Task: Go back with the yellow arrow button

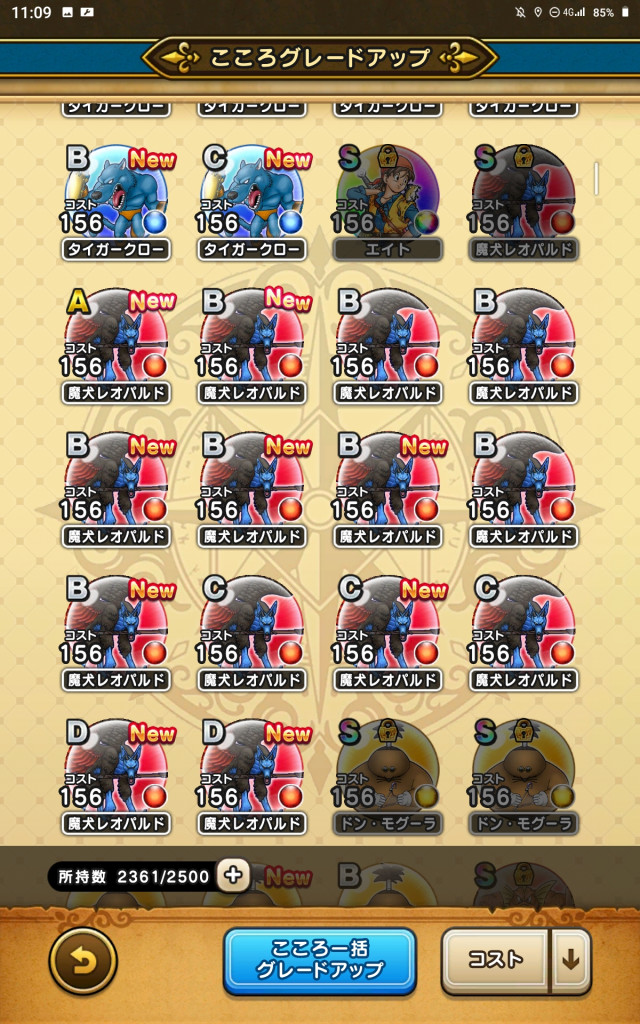Action: pos(83,961)
